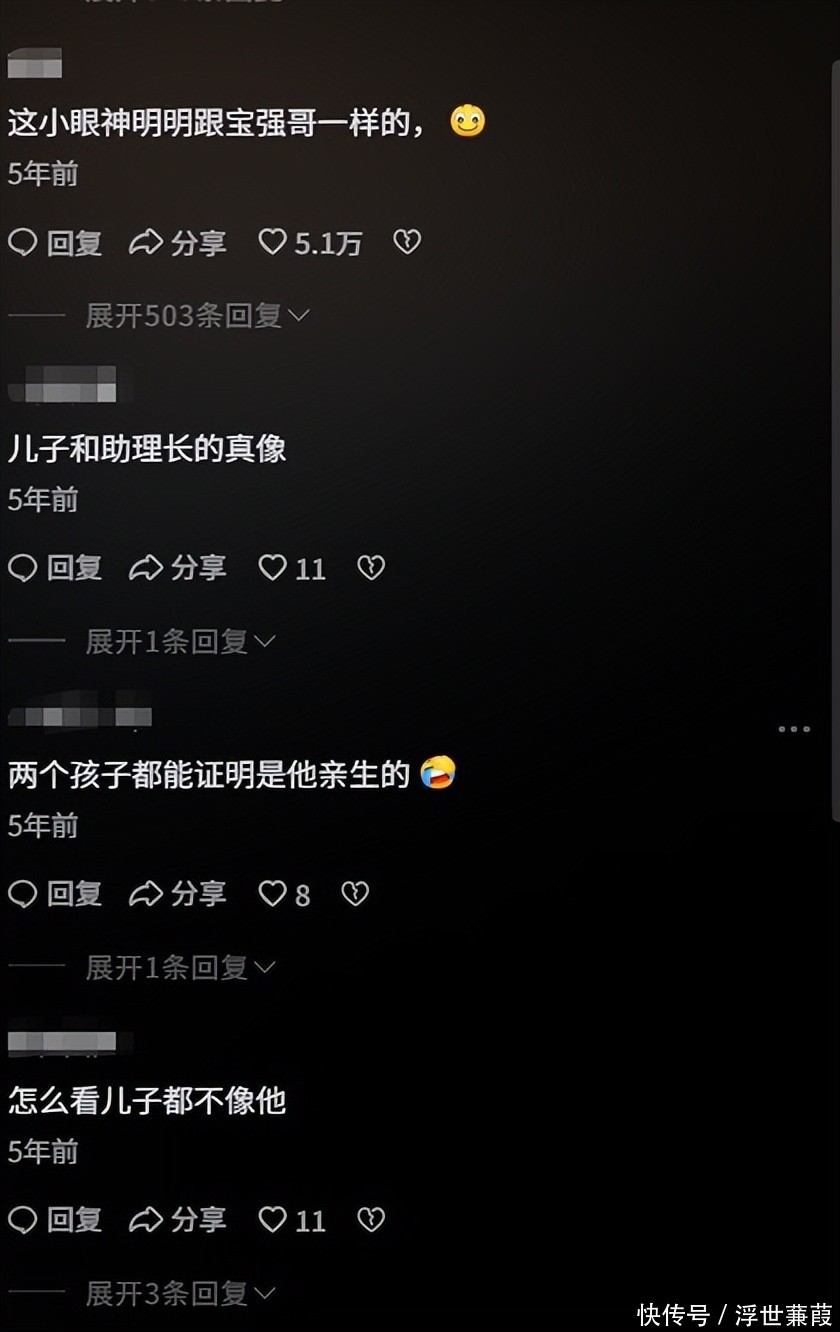Dislike the 儿子和助理长的真像 comment
The image size is (840, 1332).
point(371,568)
